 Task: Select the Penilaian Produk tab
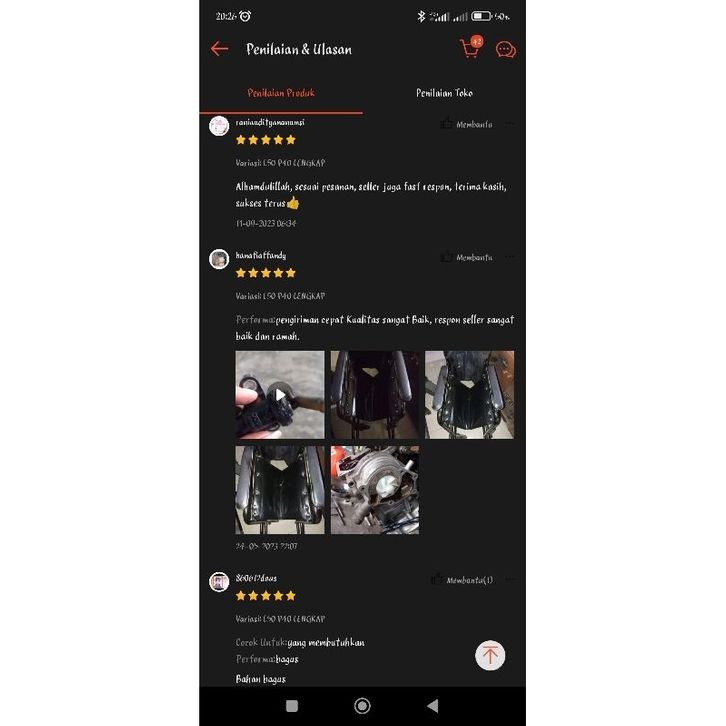[281, 93]
